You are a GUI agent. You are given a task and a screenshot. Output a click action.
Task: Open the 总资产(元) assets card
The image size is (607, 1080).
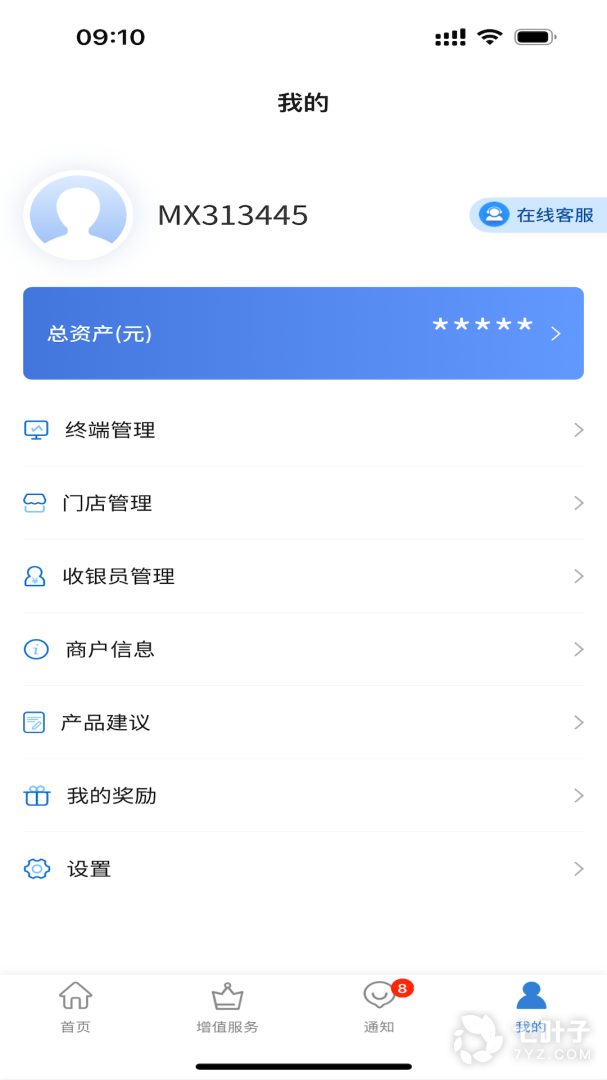coord(303,333)
